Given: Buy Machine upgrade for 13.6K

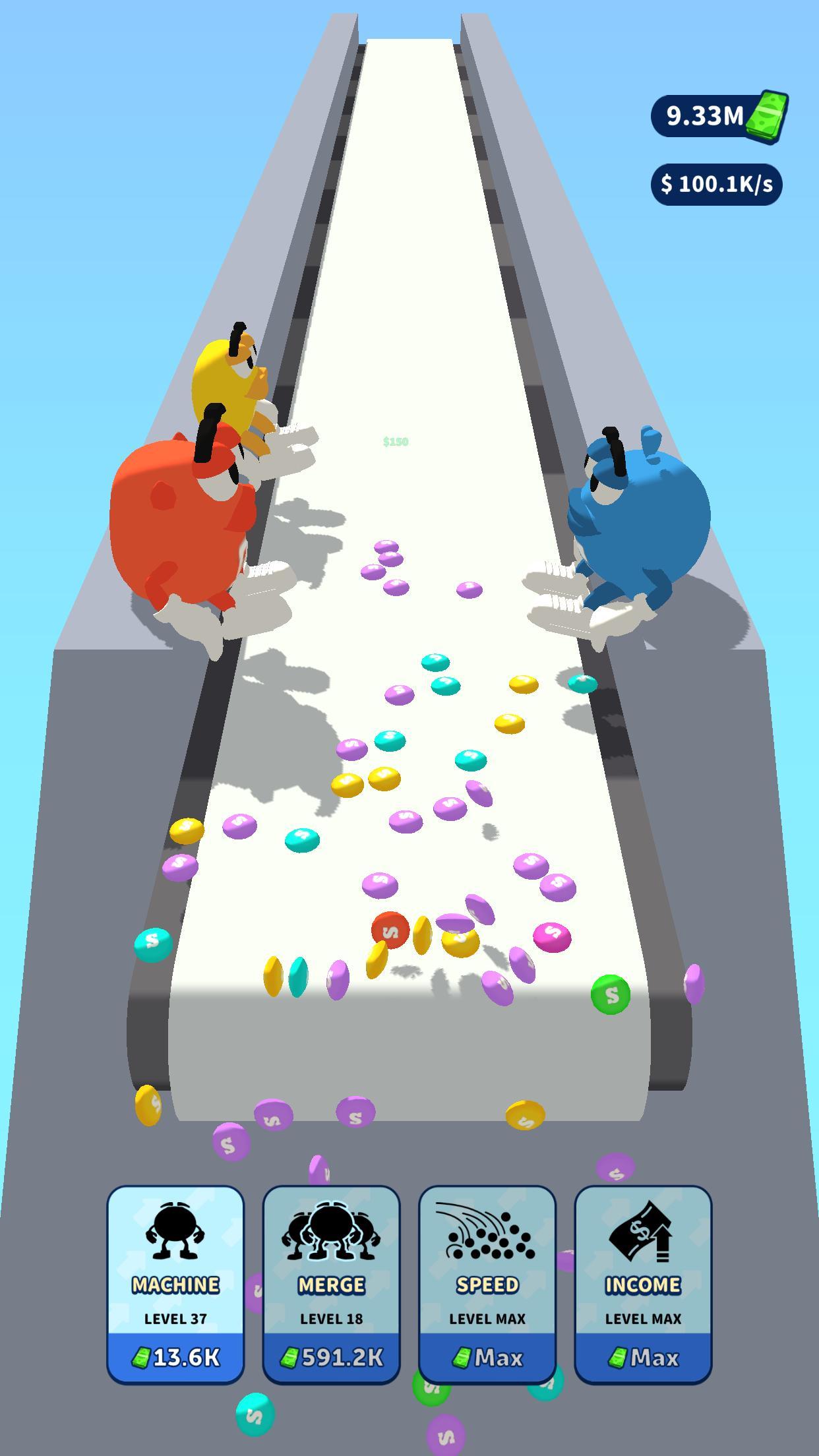Looking at the screenshot, I should pos(175,1284).
